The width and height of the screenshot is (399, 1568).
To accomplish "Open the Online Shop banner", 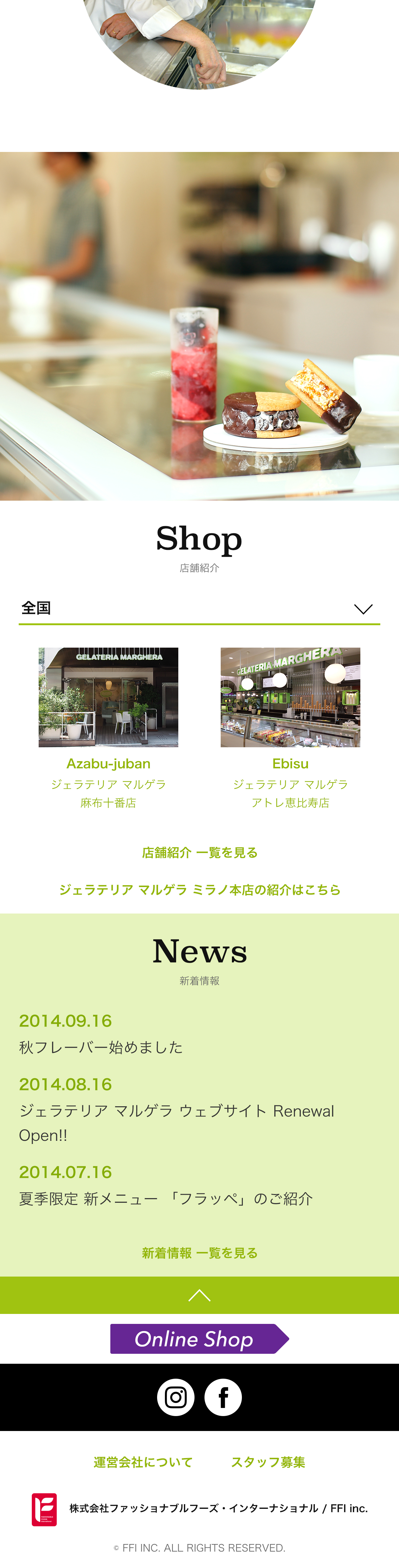I will [199, 1339].
